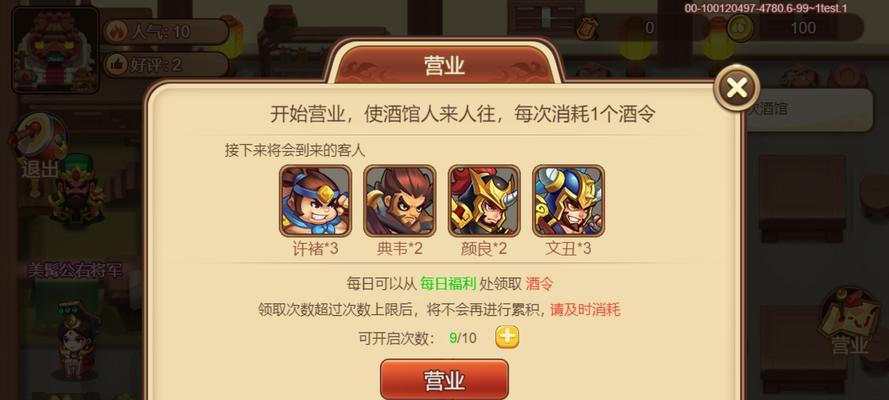View guest 许褚 portrait
Screen dimensions: 889x400
coord(315,200)
